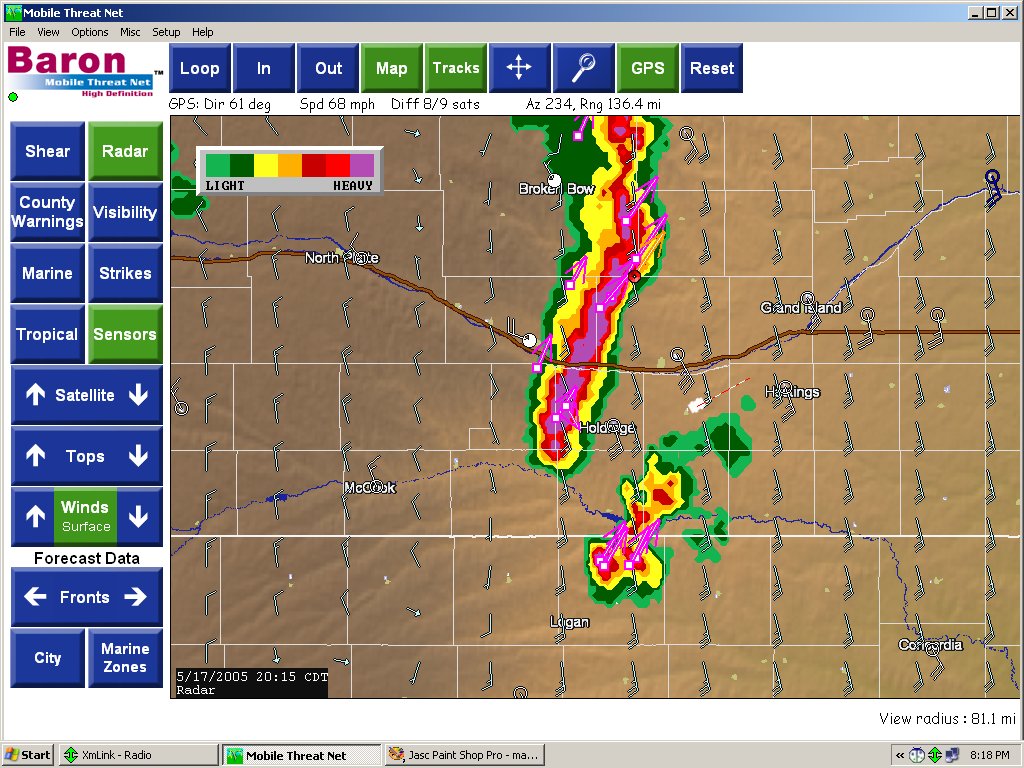Zoom out with the Out button
Viewport: 1024px width, 768px height.
328,68
